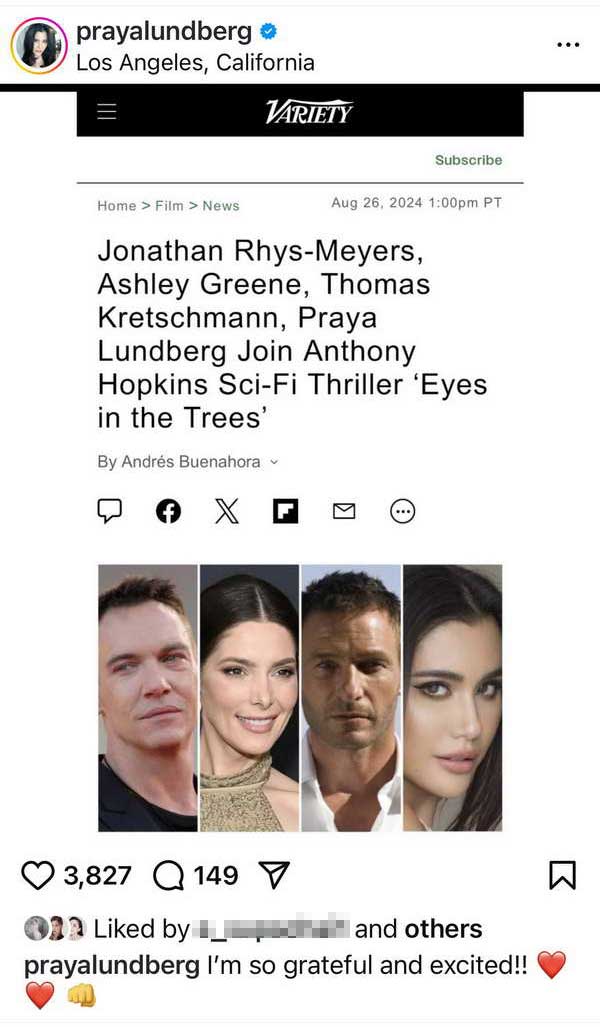View the list of others who liked

point(443,929)
